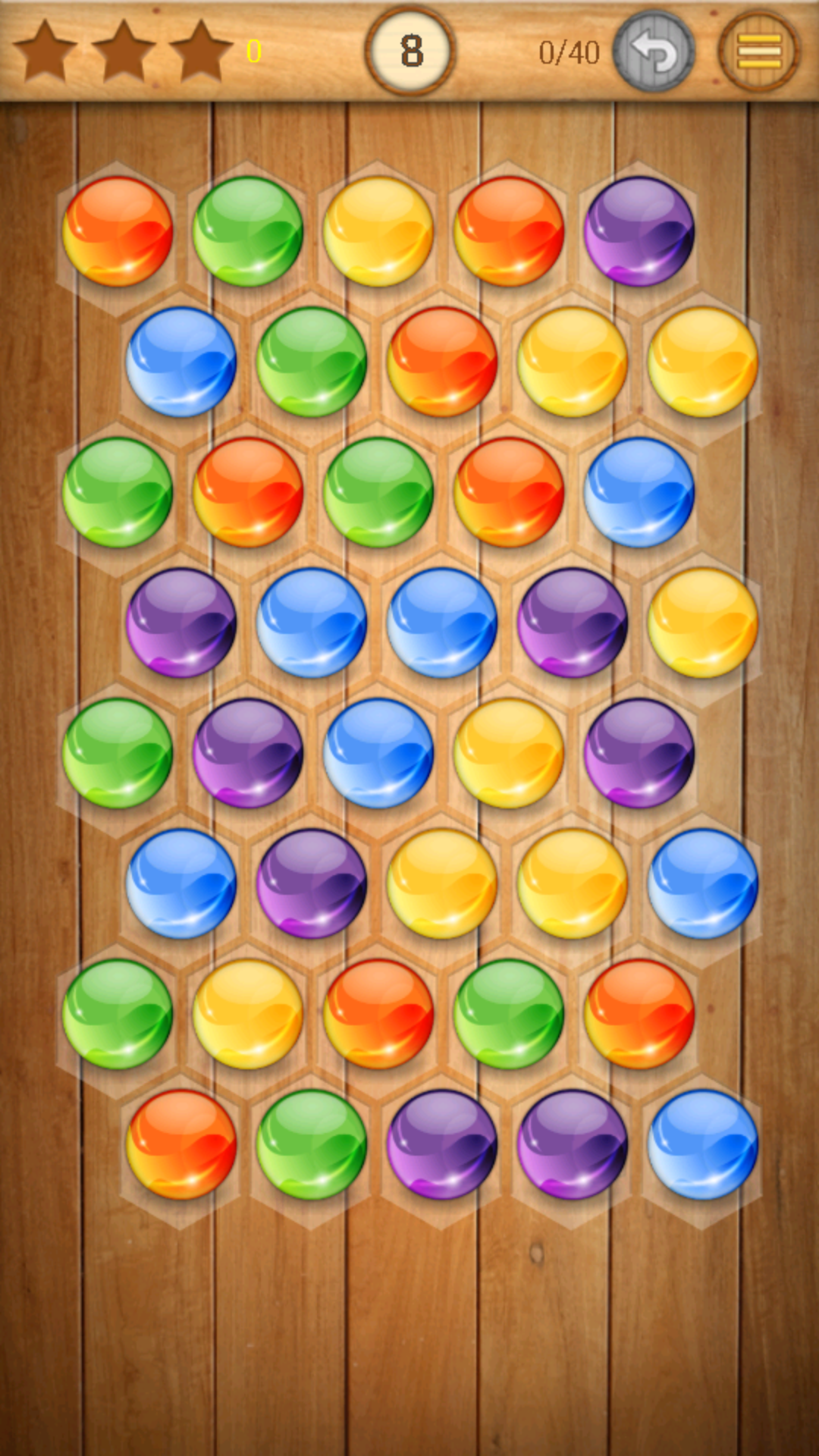Tap the third star rating icon
819x1456 pixels.
pyautogui.click(x=201, y=50)
